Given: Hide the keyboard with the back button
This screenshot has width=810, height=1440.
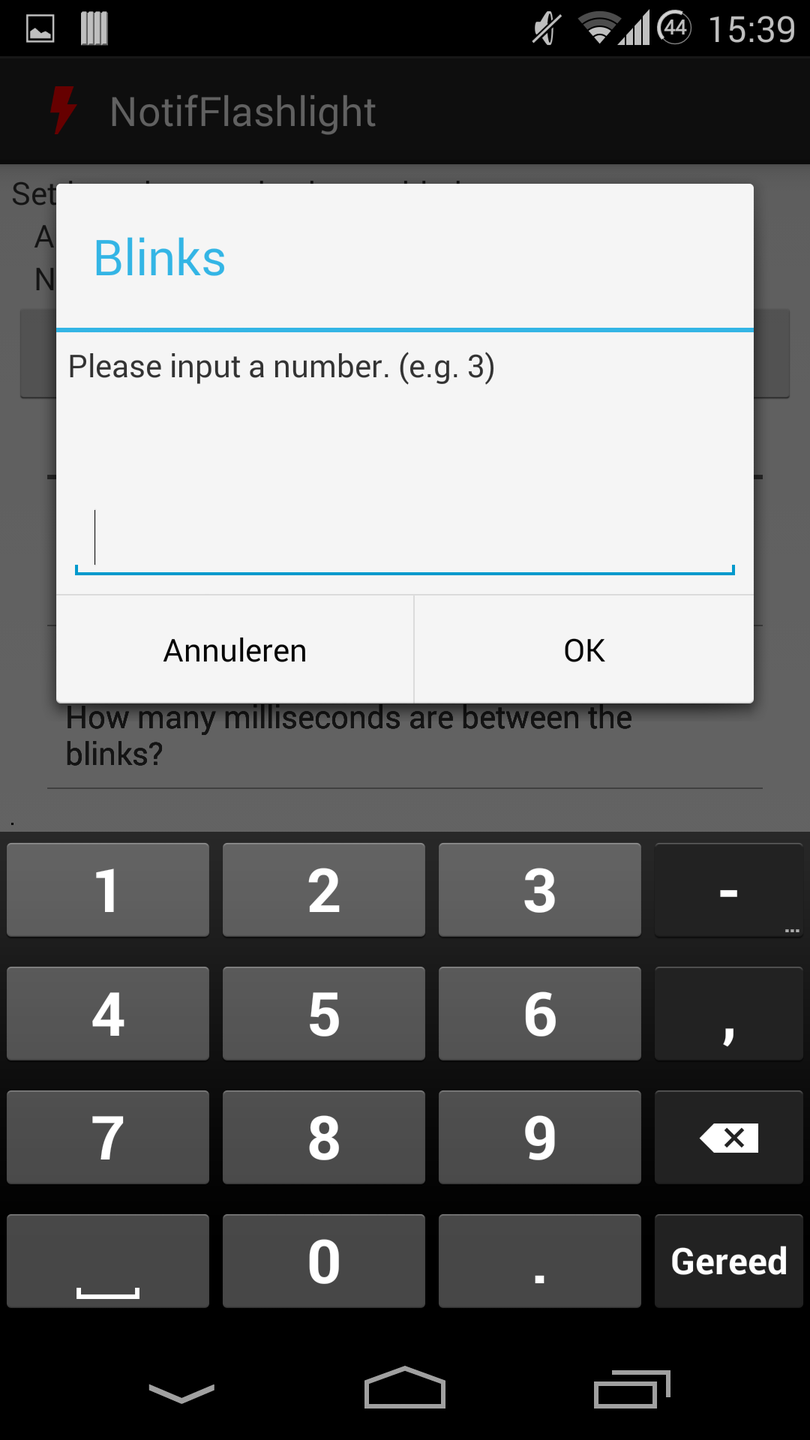Looking at the screenshot, I should click(181, 1391).
